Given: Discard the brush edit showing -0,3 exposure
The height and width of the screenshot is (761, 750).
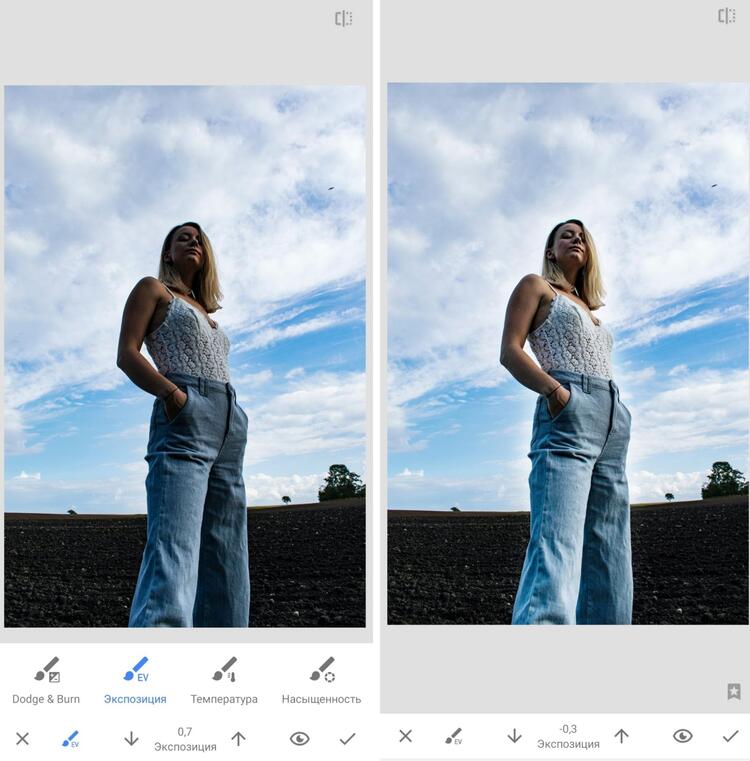Looking at the screenshot, I should tap(405, 736).
